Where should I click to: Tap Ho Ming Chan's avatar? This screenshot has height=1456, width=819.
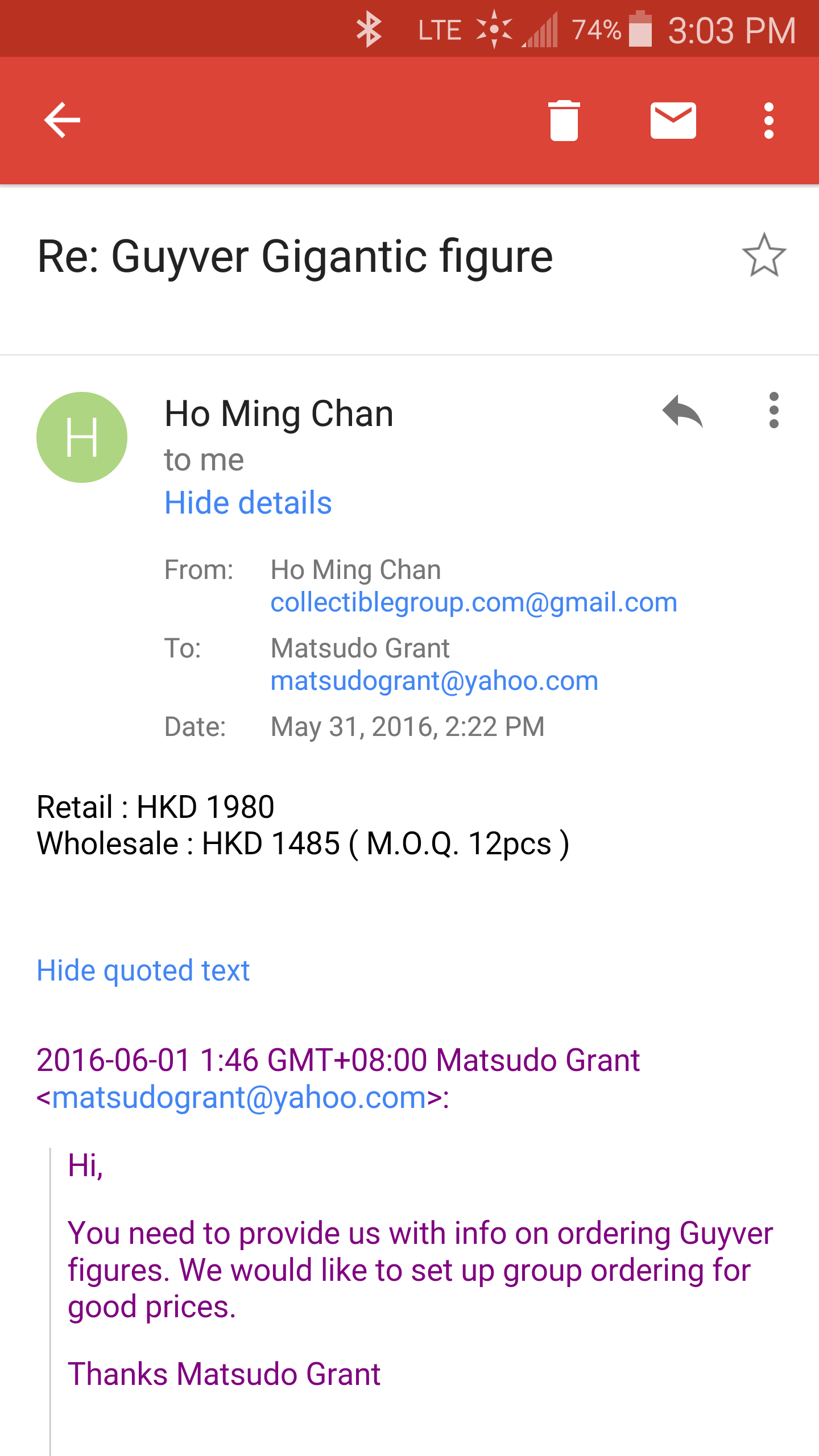click(82, 437)
